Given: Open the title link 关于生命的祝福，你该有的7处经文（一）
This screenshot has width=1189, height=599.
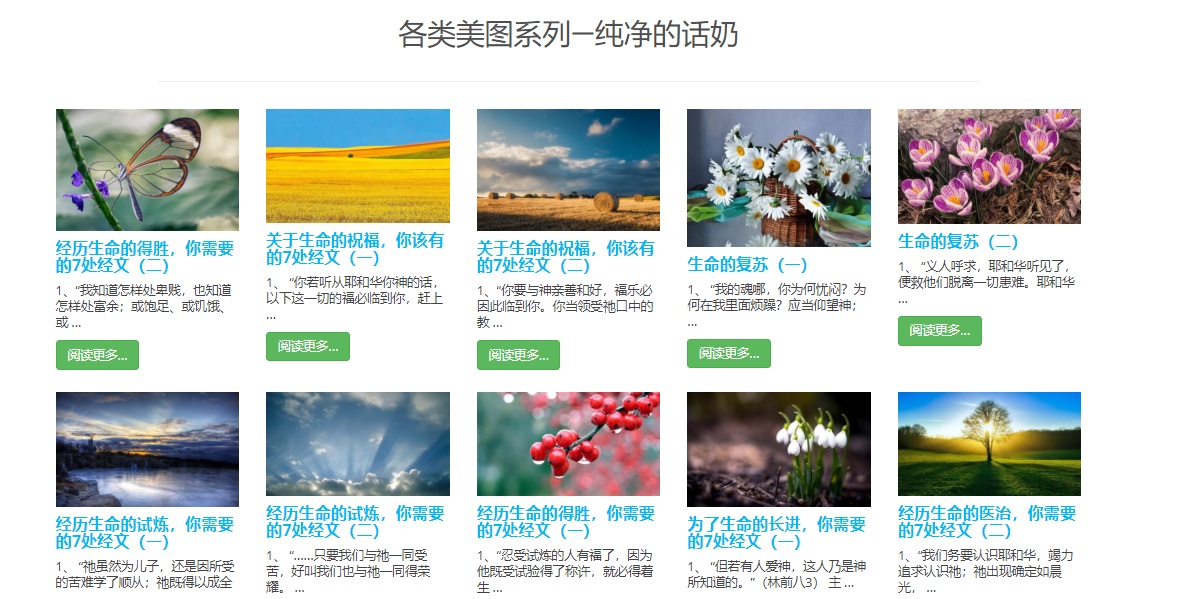Looking at the screenshot, I should coord(354,249).
